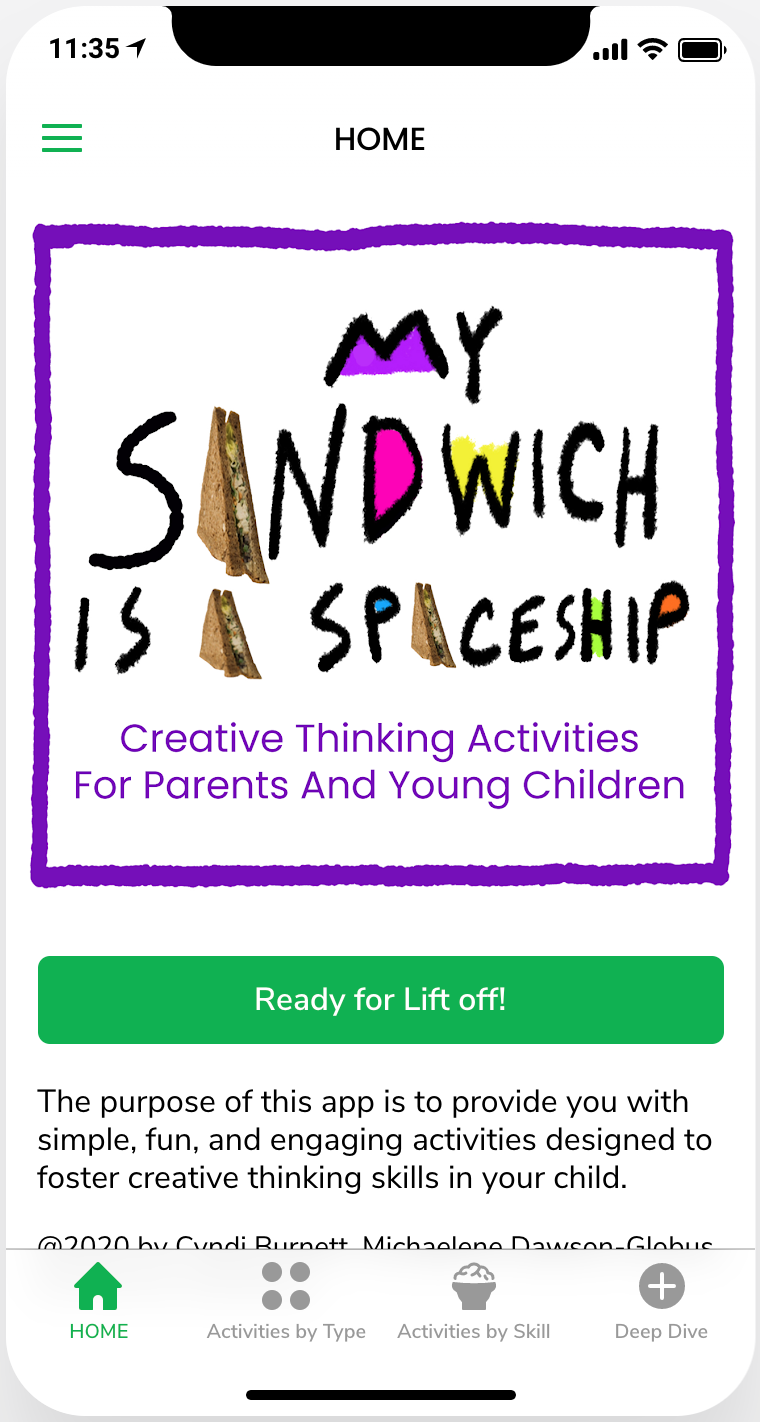760x1422 pixels.
Task: Open the Deep Dive tab
Action: coord(661,1301)
